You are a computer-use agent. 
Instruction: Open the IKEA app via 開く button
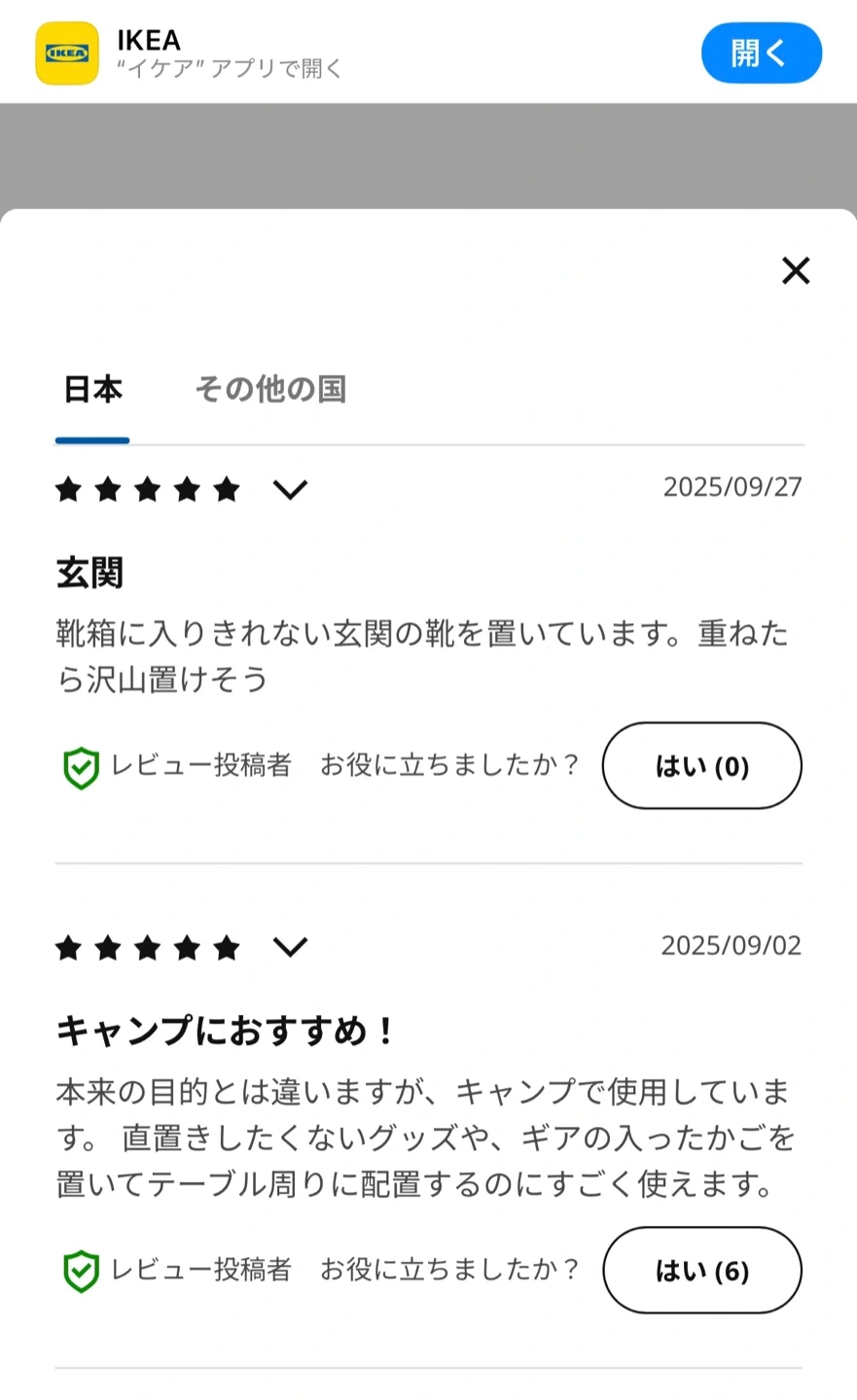coord(761,52)
